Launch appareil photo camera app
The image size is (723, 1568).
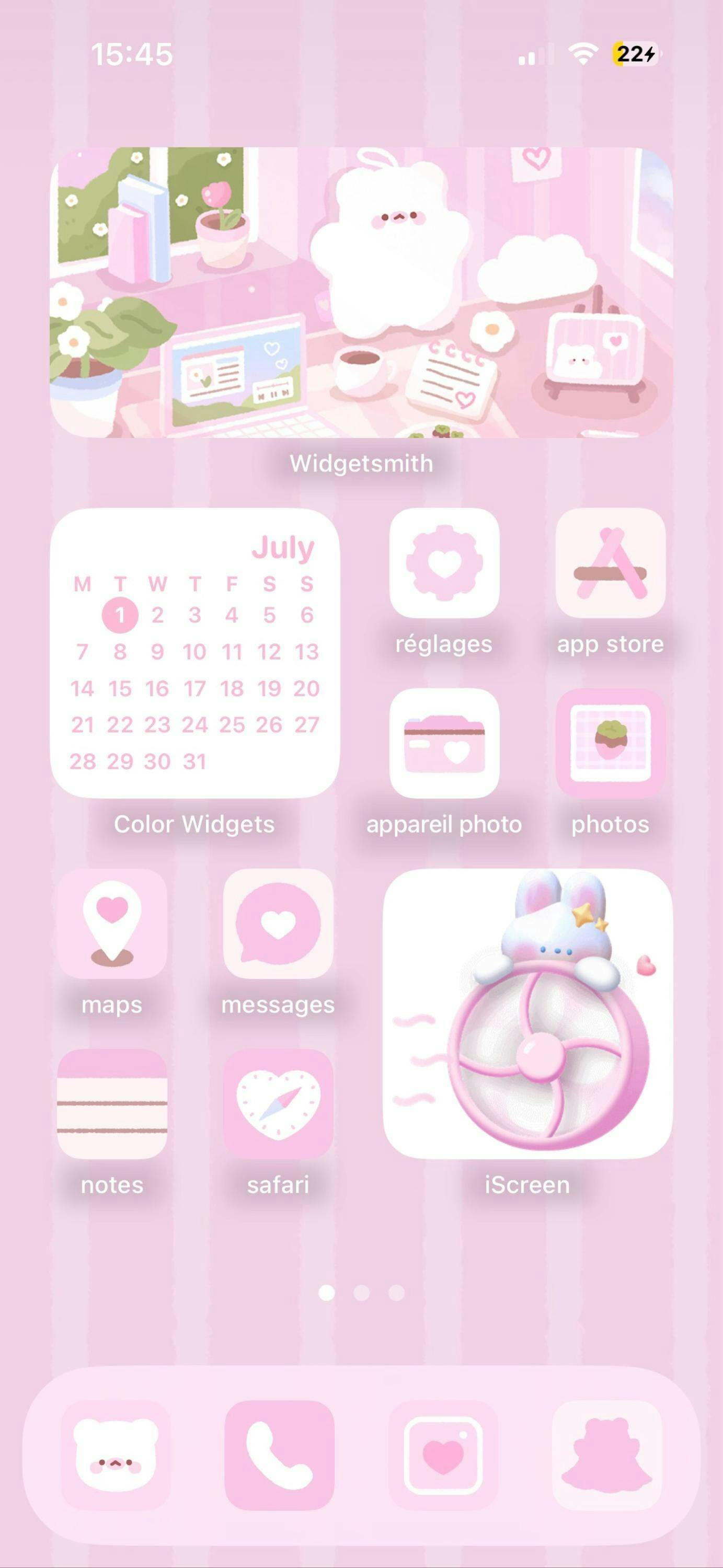tap(444, 743)
